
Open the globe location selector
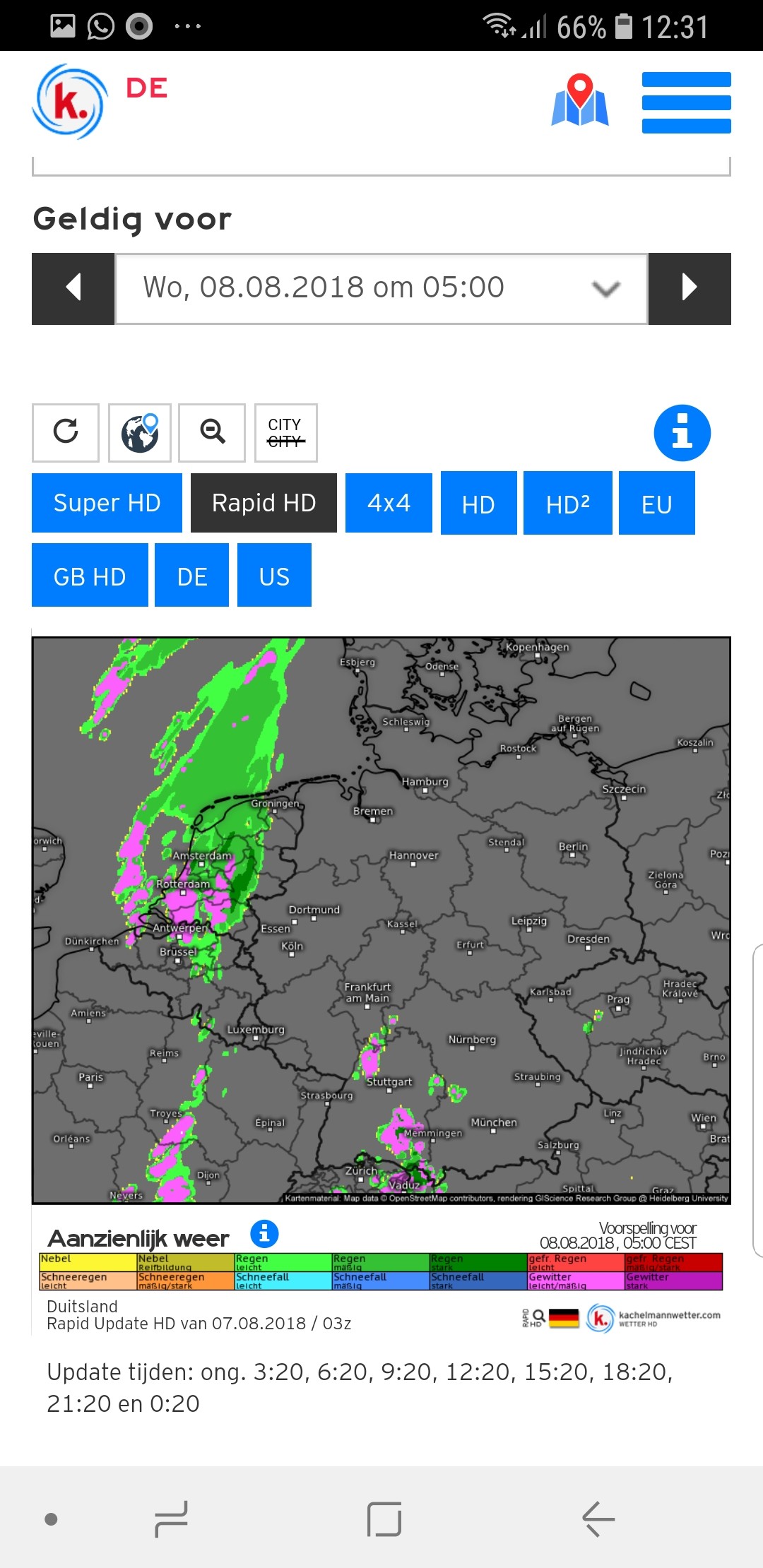pos(140,432)
